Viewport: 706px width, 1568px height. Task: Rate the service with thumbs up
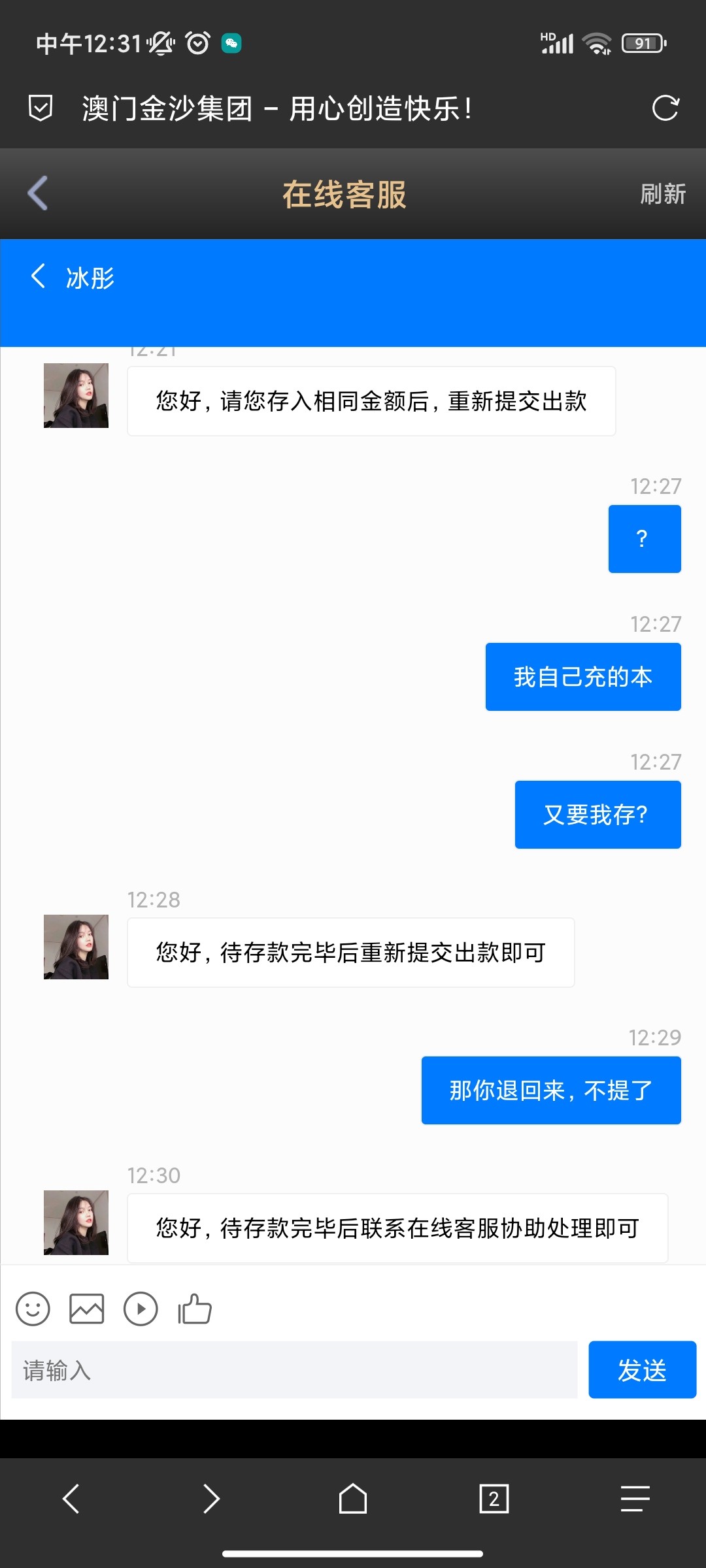[195, 1309]
